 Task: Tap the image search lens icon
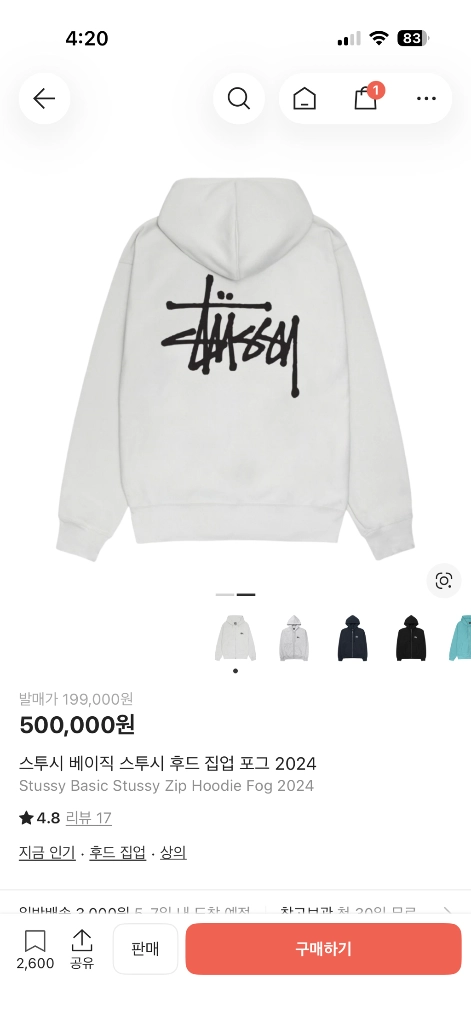click(x=444, y=581)
